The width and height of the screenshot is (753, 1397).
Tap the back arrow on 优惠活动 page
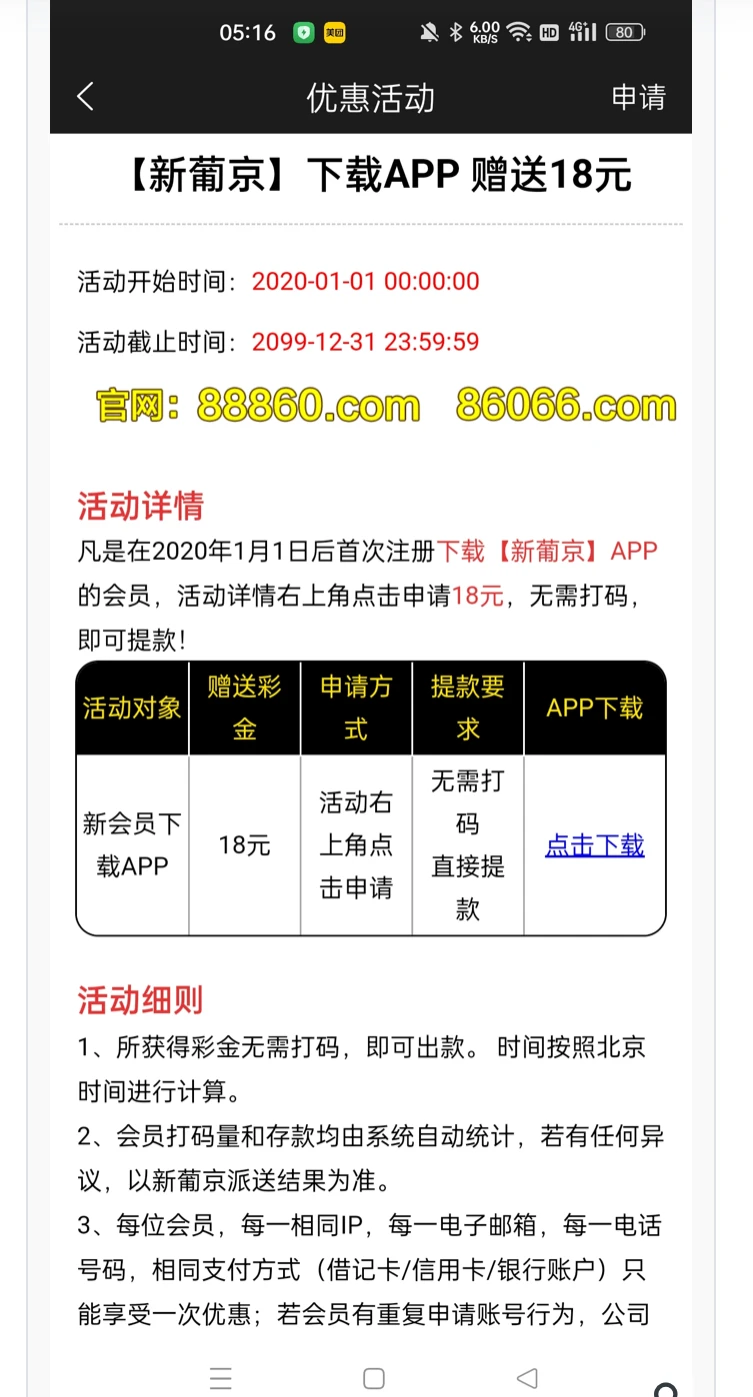[84, 97]
